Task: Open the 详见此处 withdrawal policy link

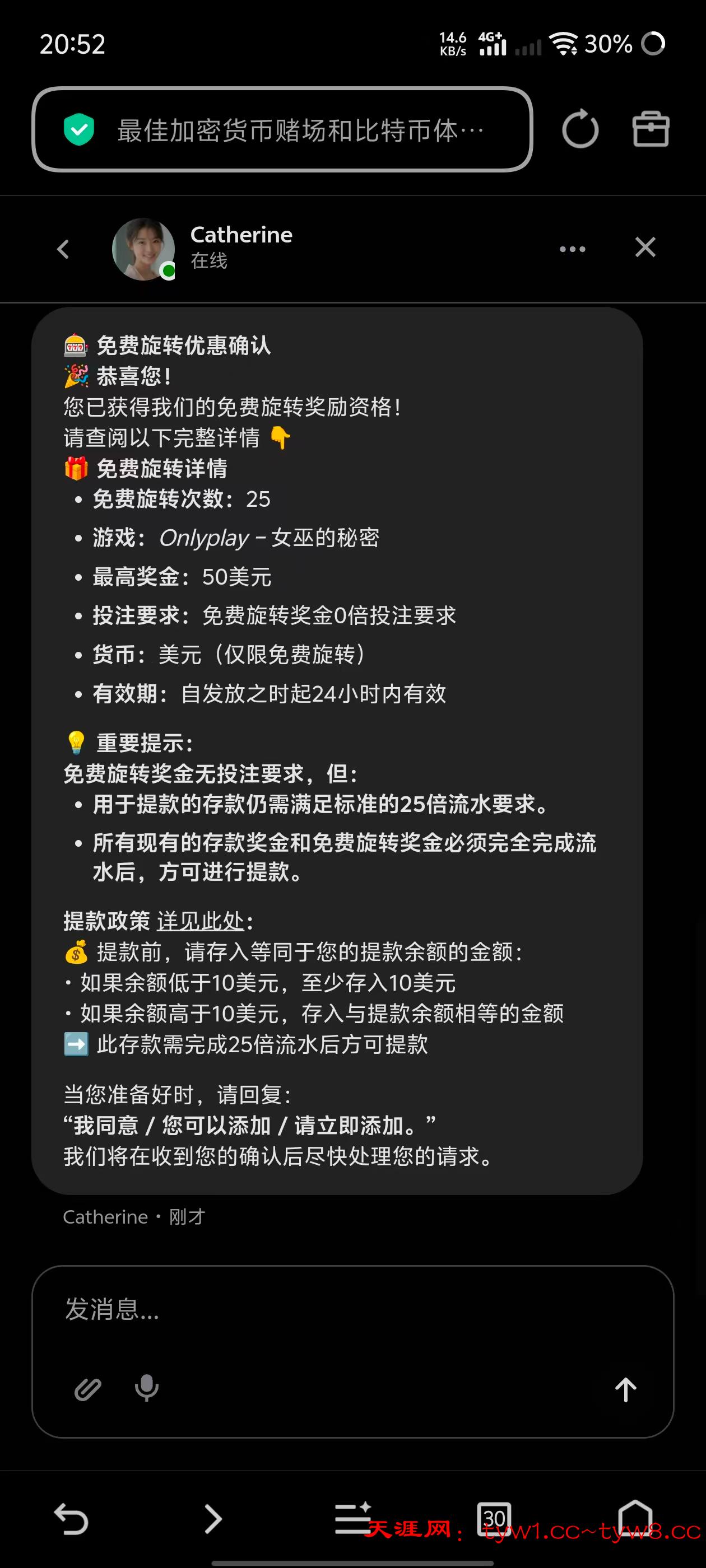Action: coord(201,921)
